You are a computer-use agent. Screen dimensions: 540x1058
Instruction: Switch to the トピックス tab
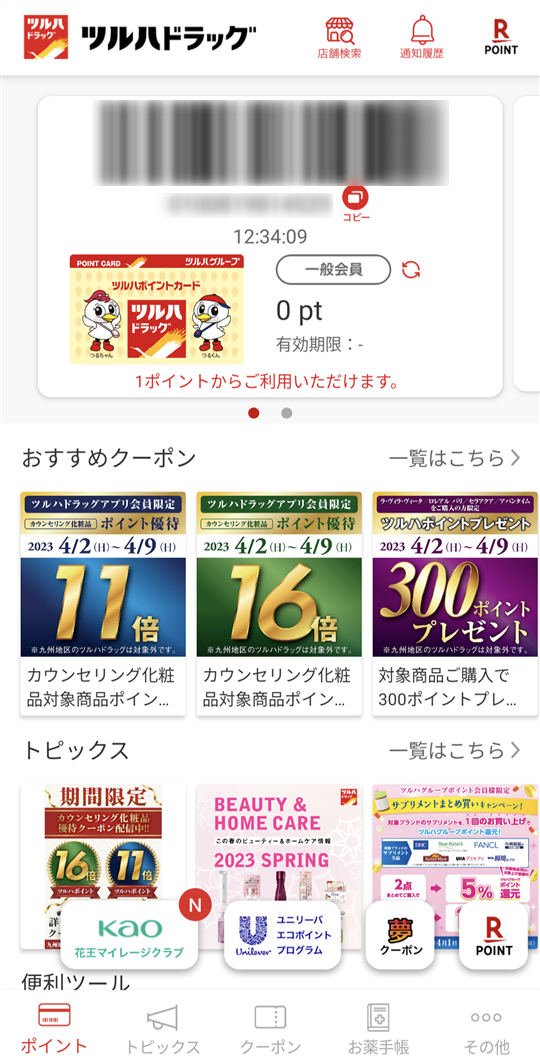pyautogui.click(x=162, y=1028)
